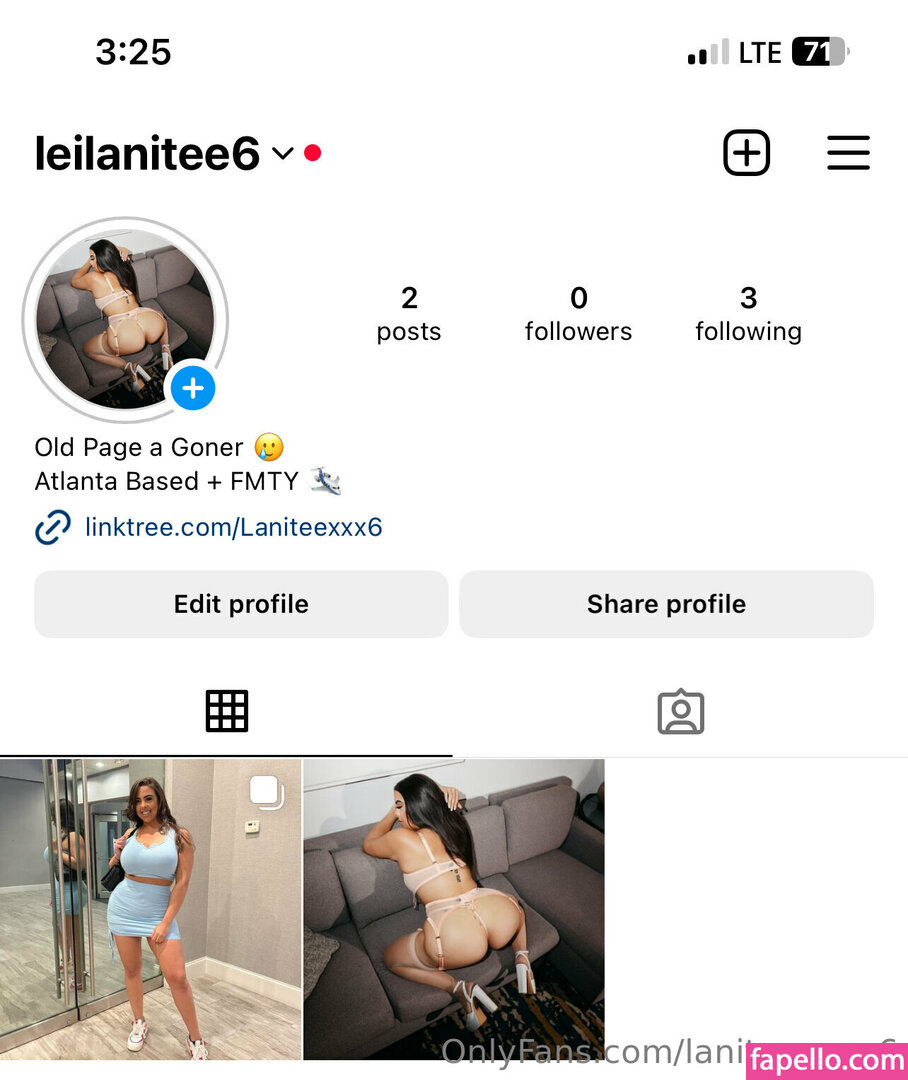View the following list
This screenshot has width=908, height=1080.
pyautogui.click(x=748, y=314)
